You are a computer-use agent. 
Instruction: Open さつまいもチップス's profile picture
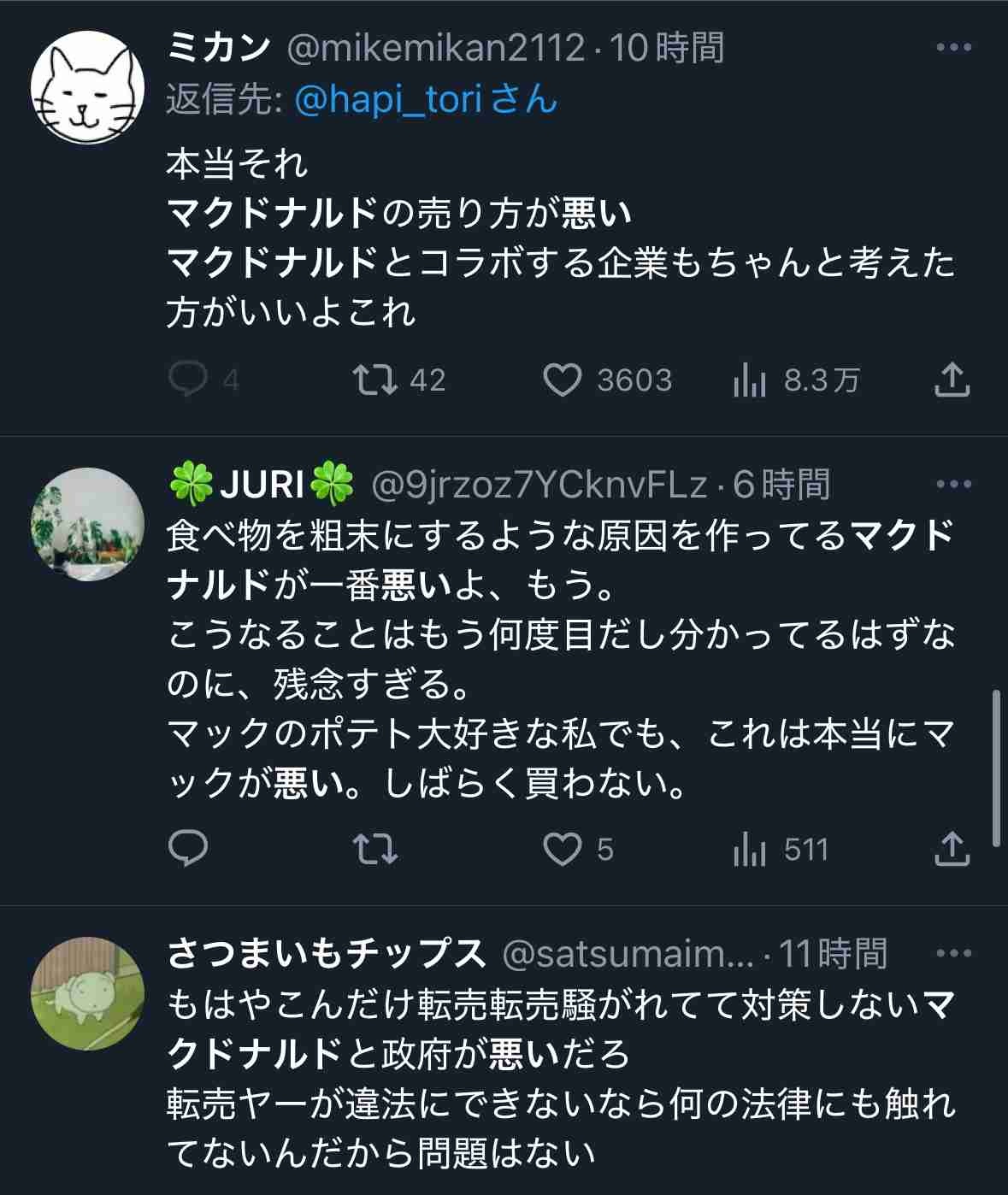point(87,993)
